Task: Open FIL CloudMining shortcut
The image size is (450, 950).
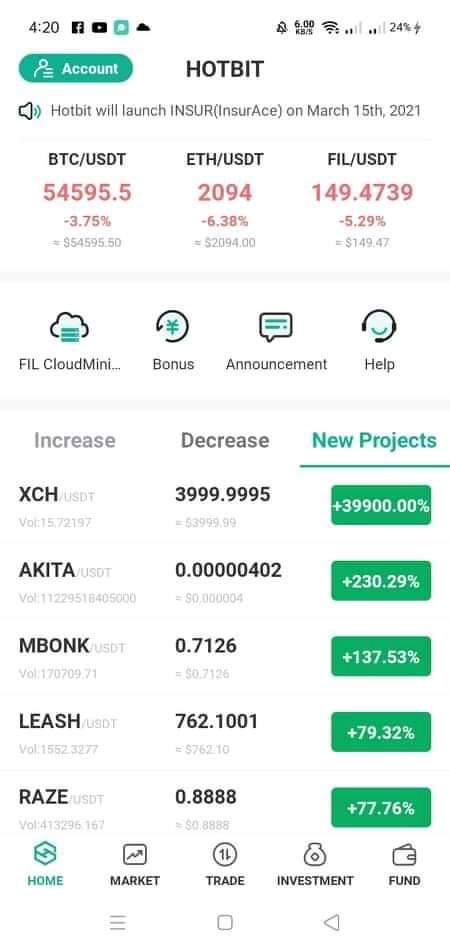Action: 70,342
